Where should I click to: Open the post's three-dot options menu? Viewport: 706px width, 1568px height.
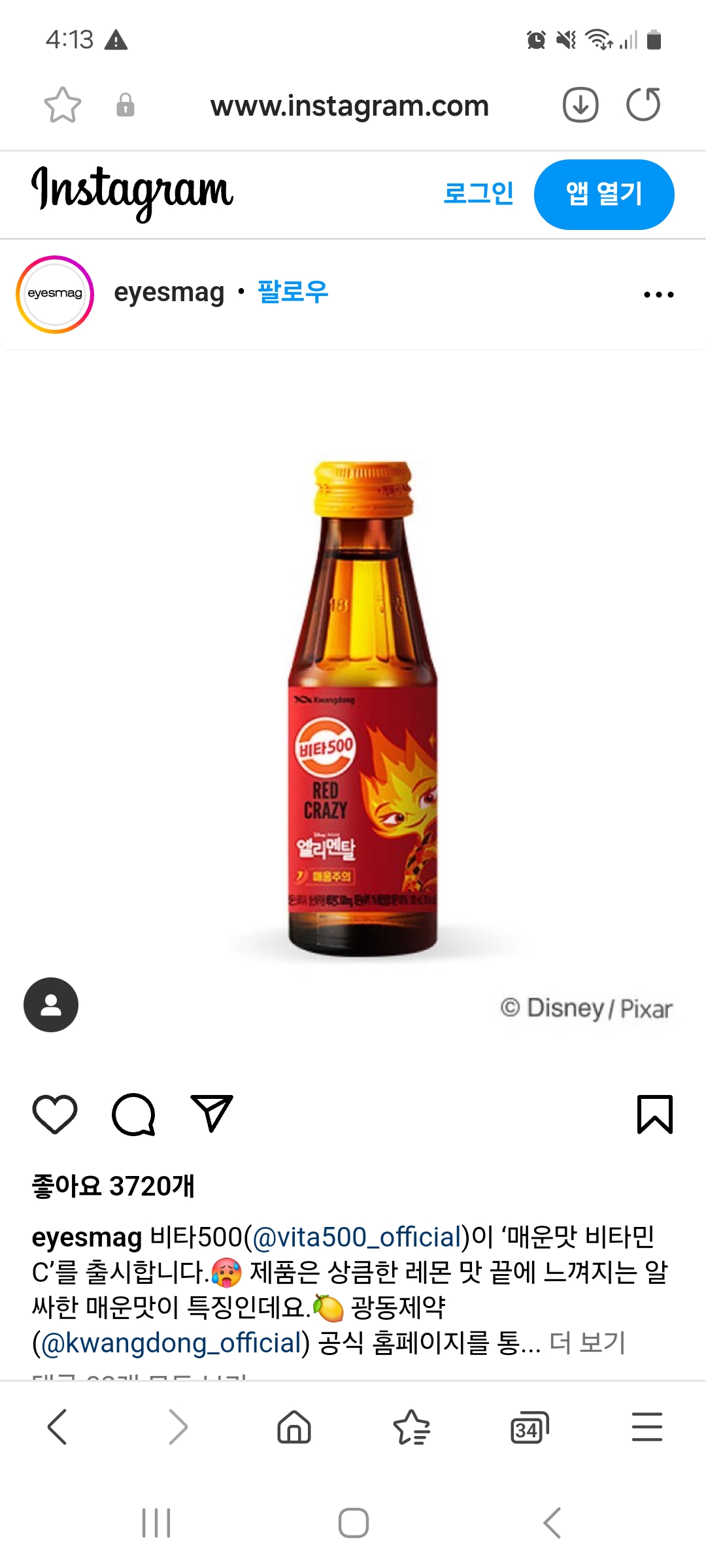click(x=658, y=295)
